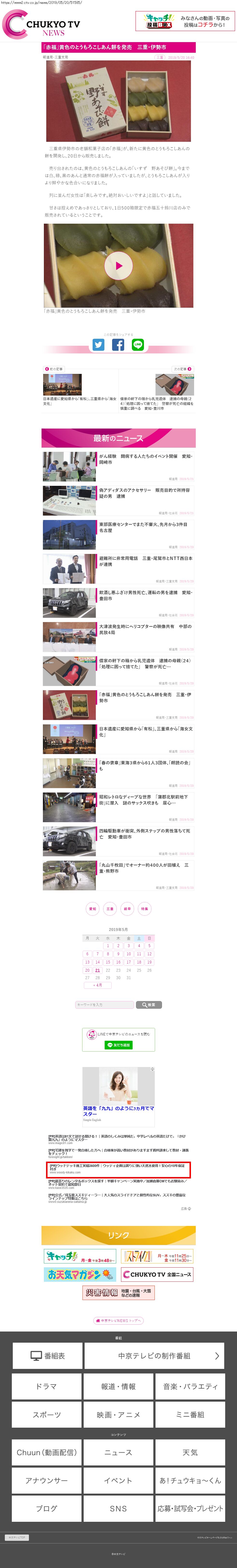Pick May 18 in the calendar
Screen dimensions: 237x1568
pos(139,962)
